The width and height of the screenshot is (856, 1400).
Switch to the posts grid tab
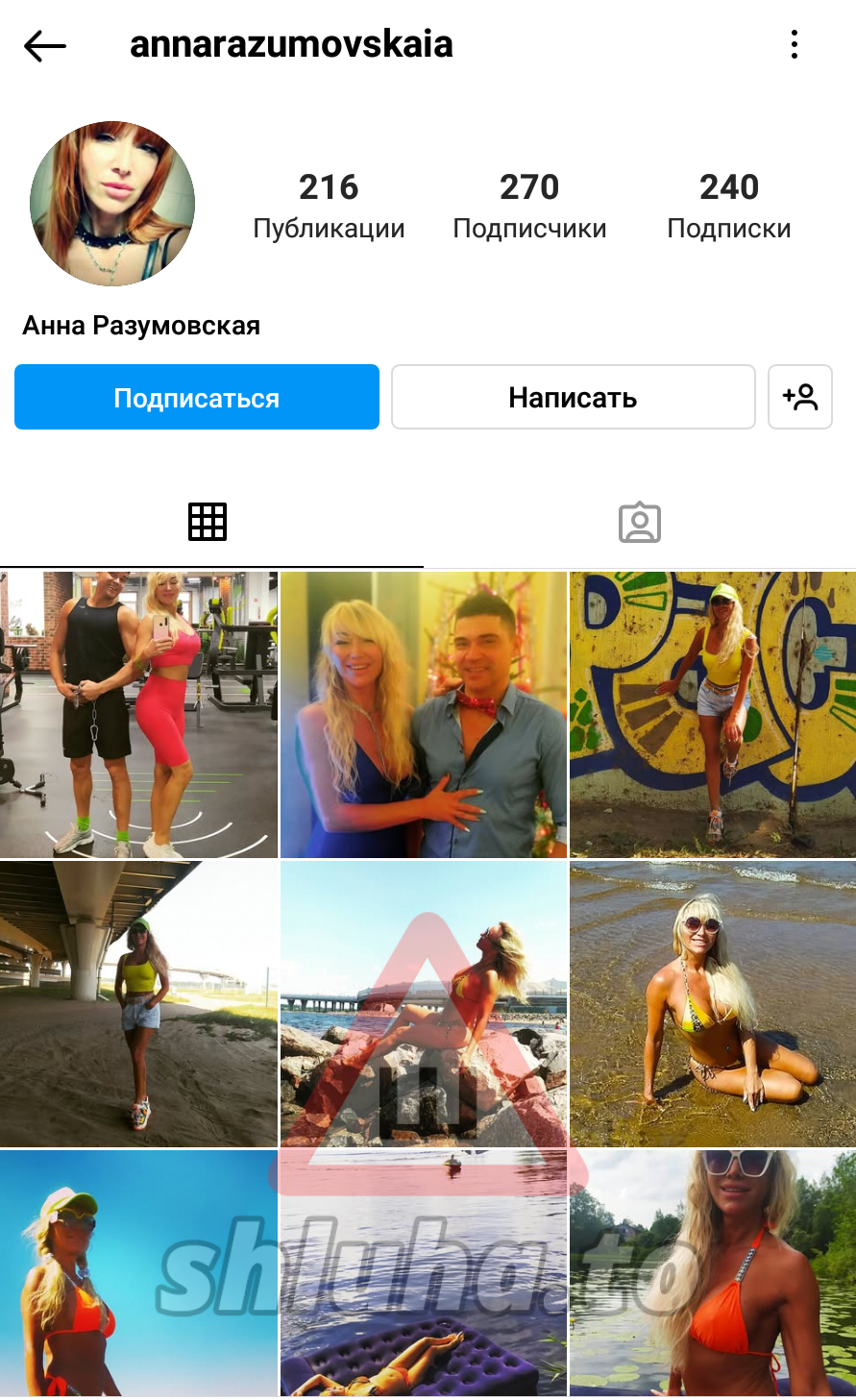[208, 522]
